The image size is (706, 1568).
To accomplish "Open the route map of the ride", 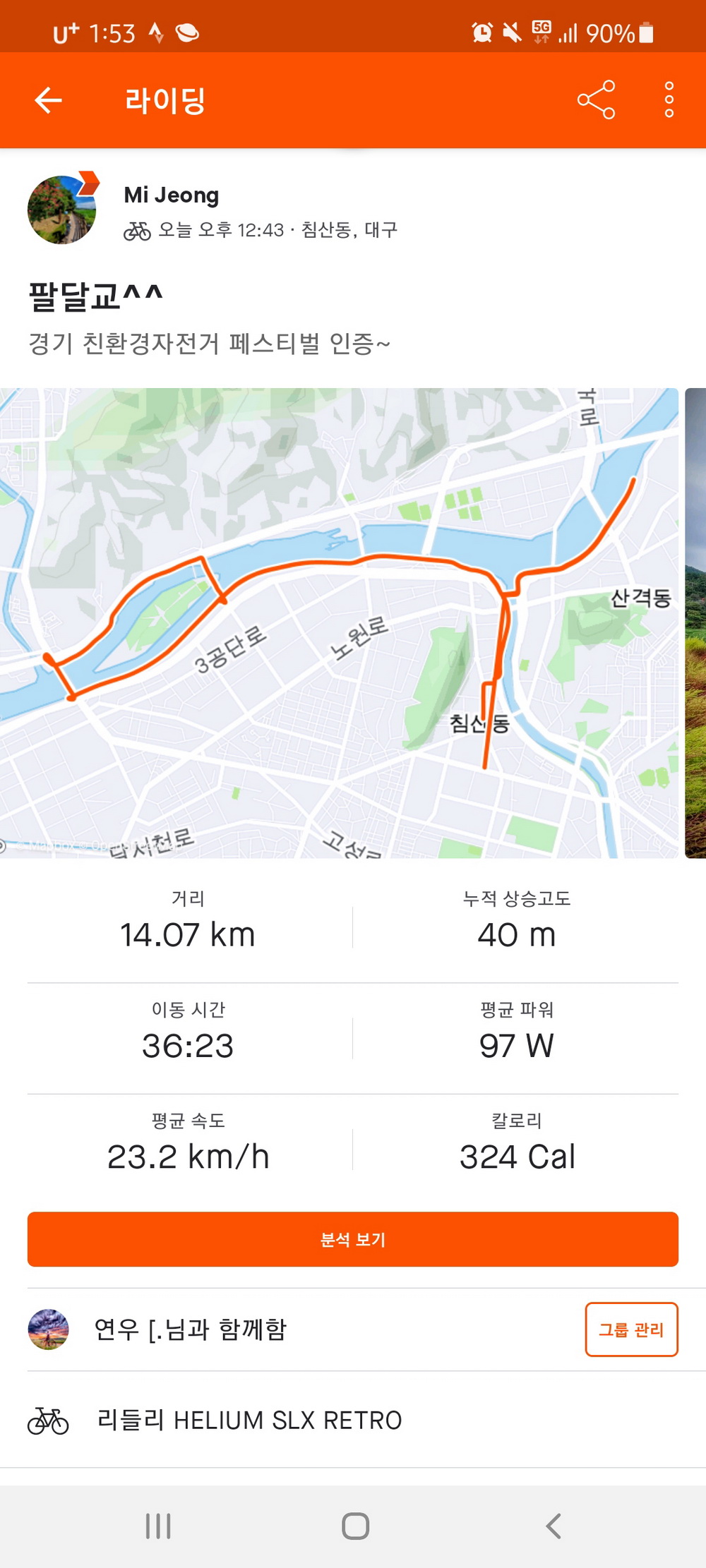I will click(339, 622).
